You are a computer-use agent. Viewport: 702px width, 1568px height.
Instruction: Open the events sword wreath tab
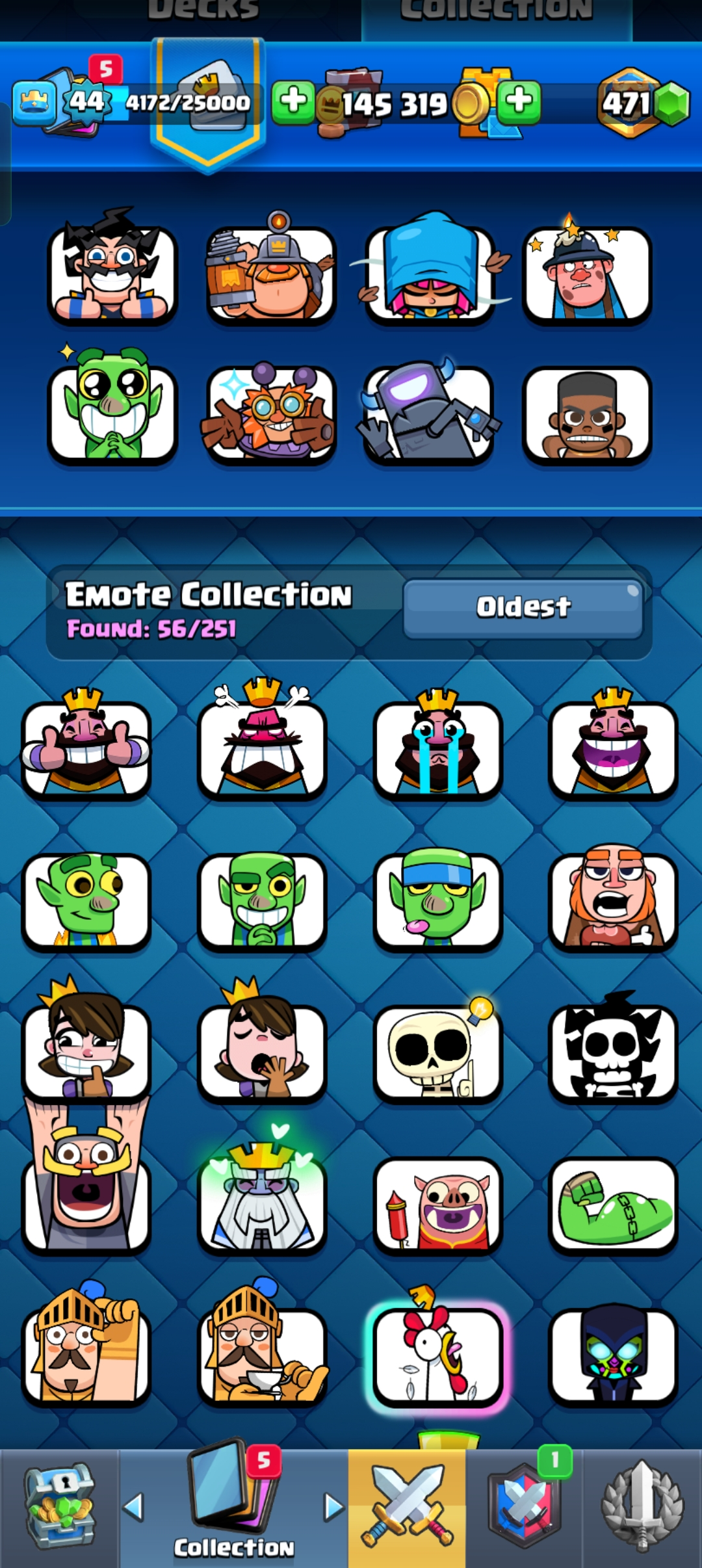click(x=642, y=1508)
